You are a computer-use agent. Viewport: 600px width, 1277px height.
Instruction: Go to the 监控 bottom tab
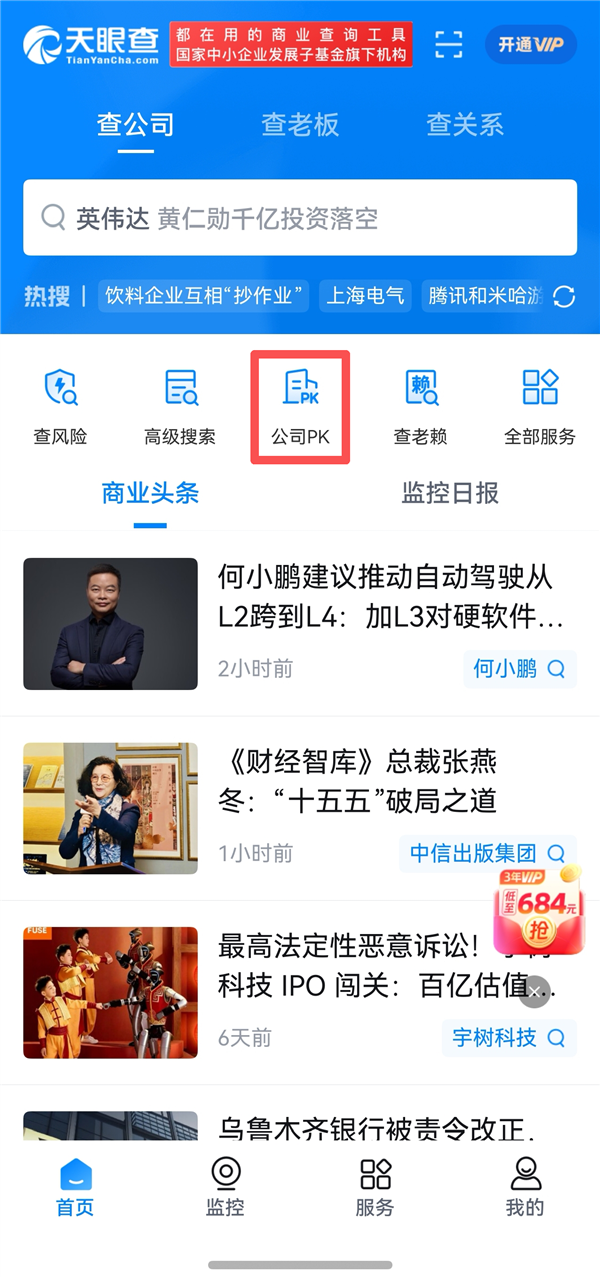[225, 1187]
